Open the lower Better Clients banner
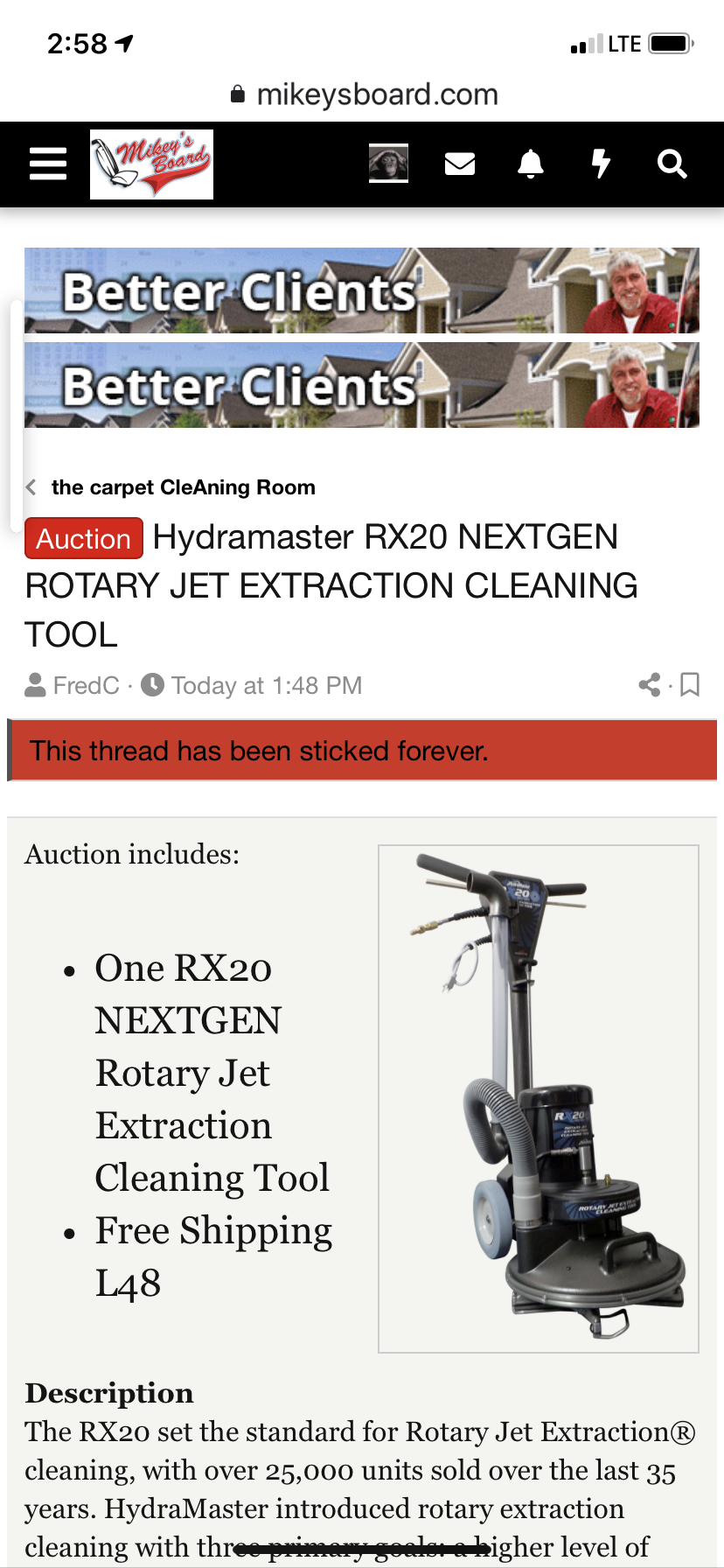Image resolution: width=724 pixels, height=1568 pixels. pos(362,385)
